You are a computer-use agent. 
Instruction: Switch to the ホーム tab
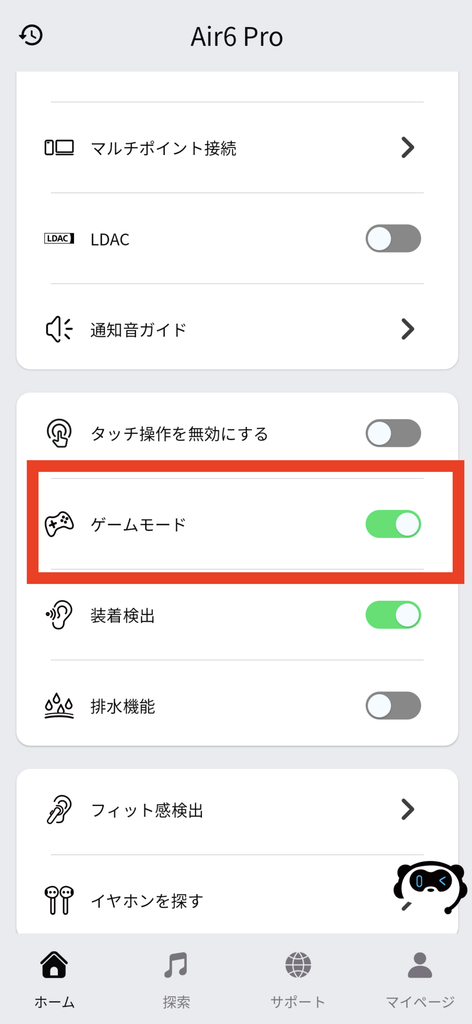point(54,978)
